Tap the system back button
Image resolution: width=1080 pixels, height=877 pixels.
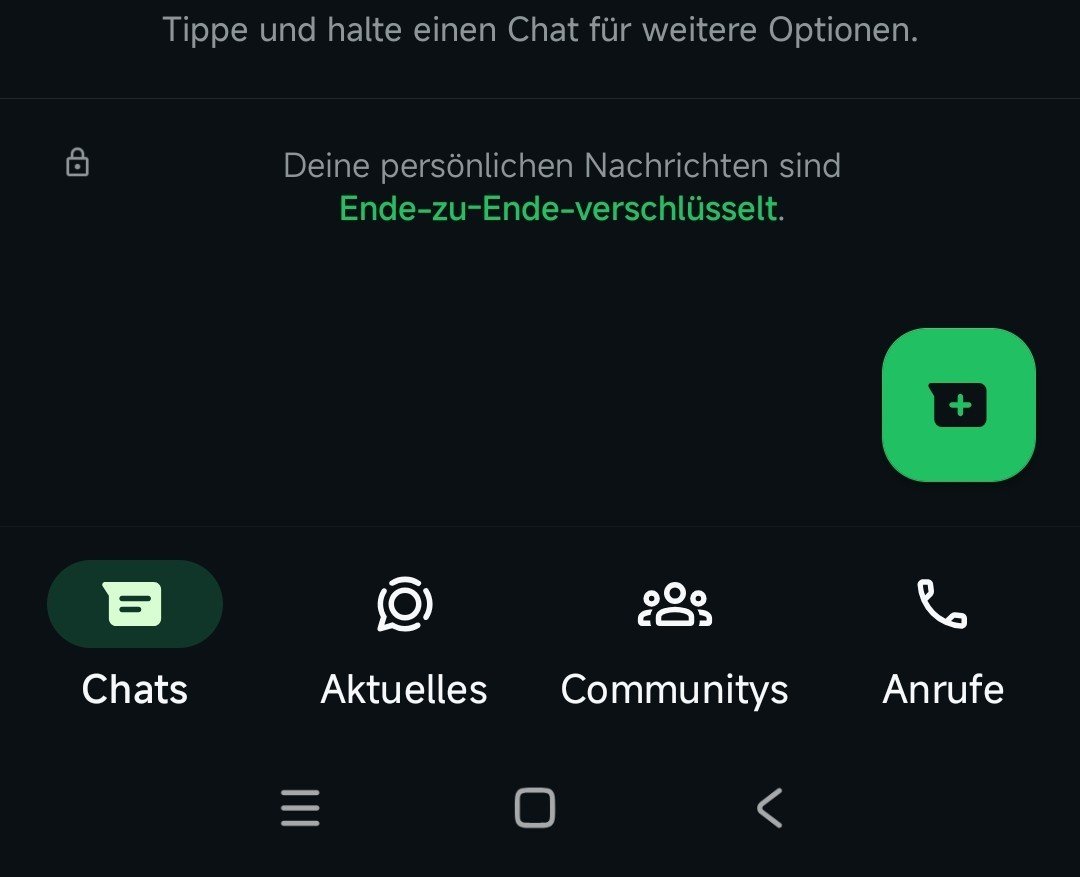tap(769, 808)
